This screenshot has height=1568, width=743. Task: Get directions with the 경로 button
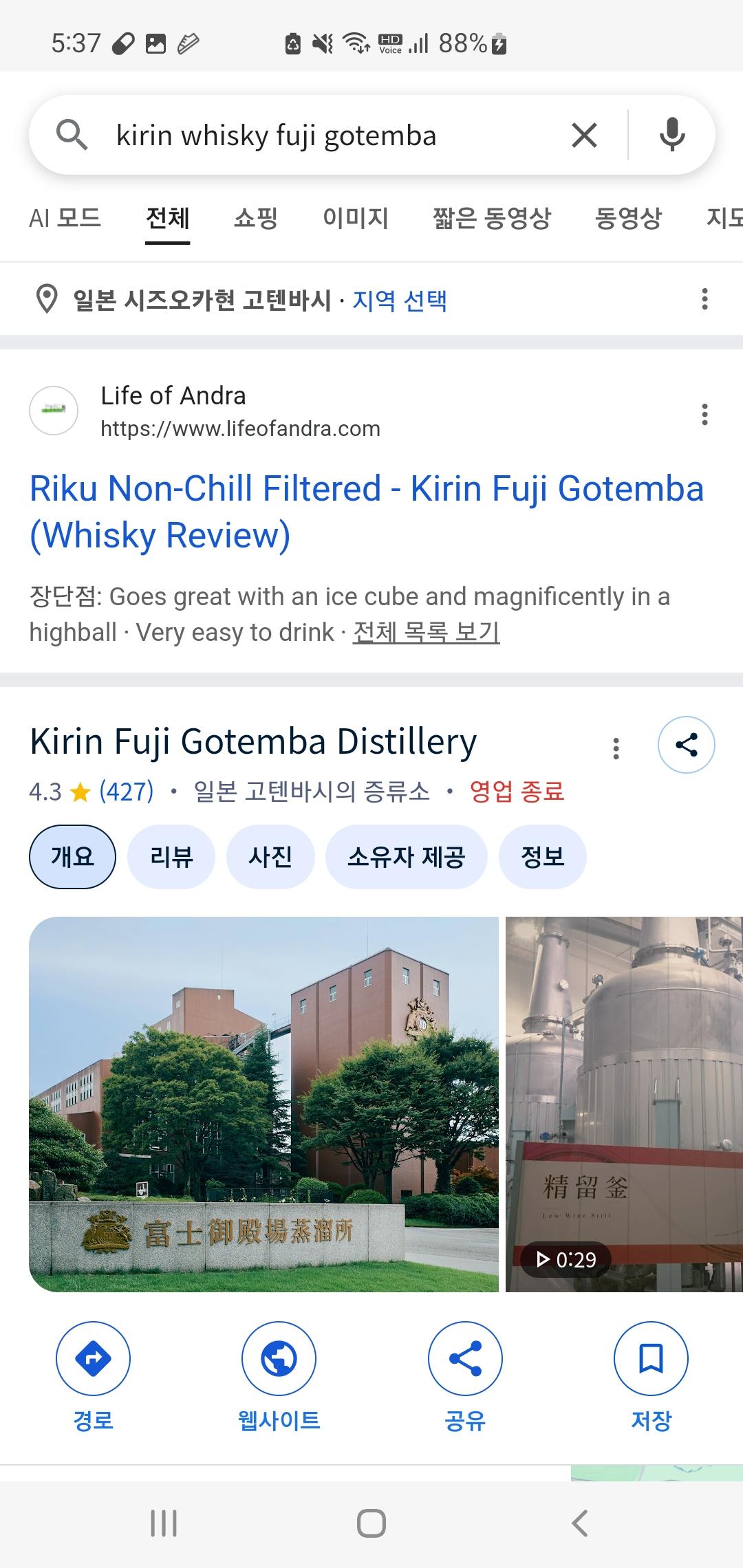(93, 1359)
